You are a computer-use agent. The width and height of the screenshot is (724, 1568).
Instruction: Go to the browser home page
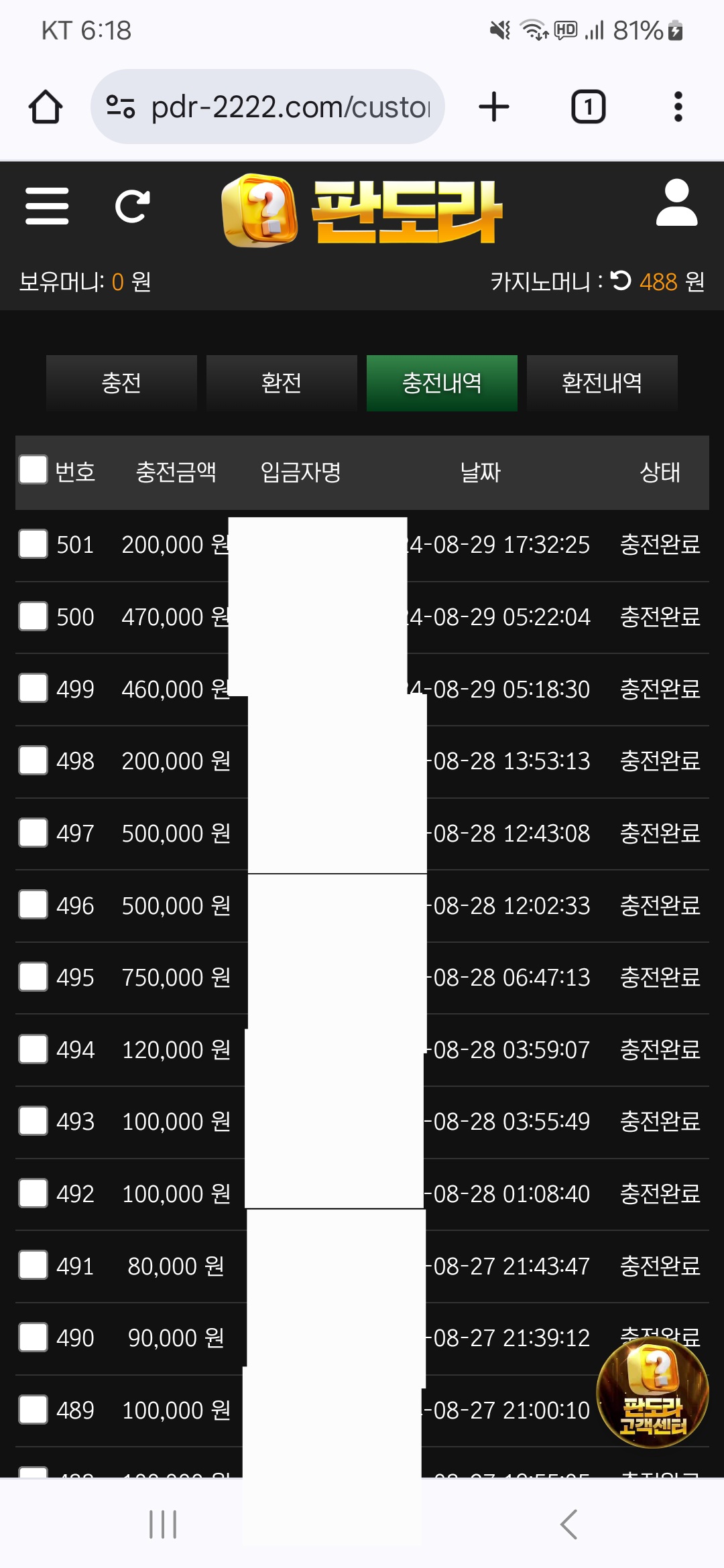[x=46, y=107]
